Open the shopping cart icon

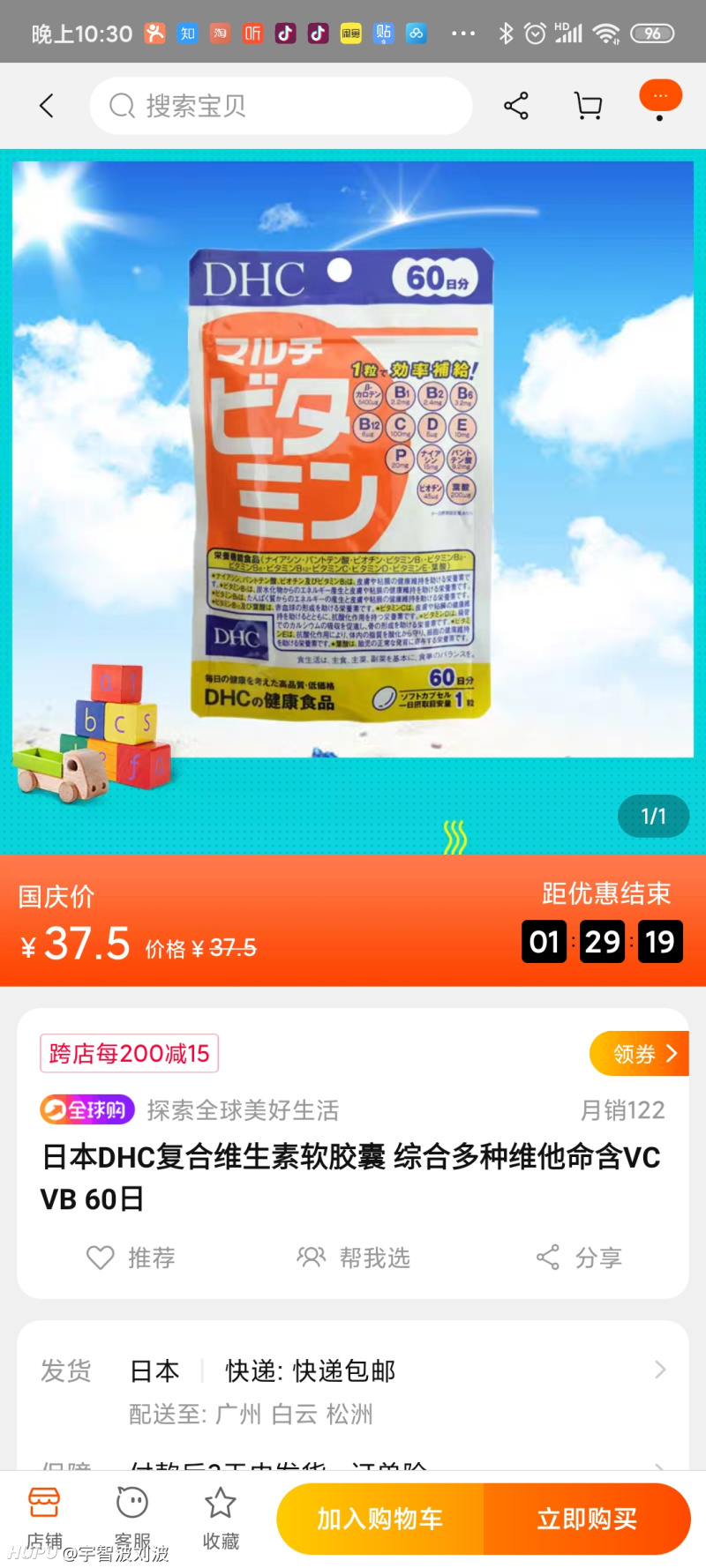point(588,105)
